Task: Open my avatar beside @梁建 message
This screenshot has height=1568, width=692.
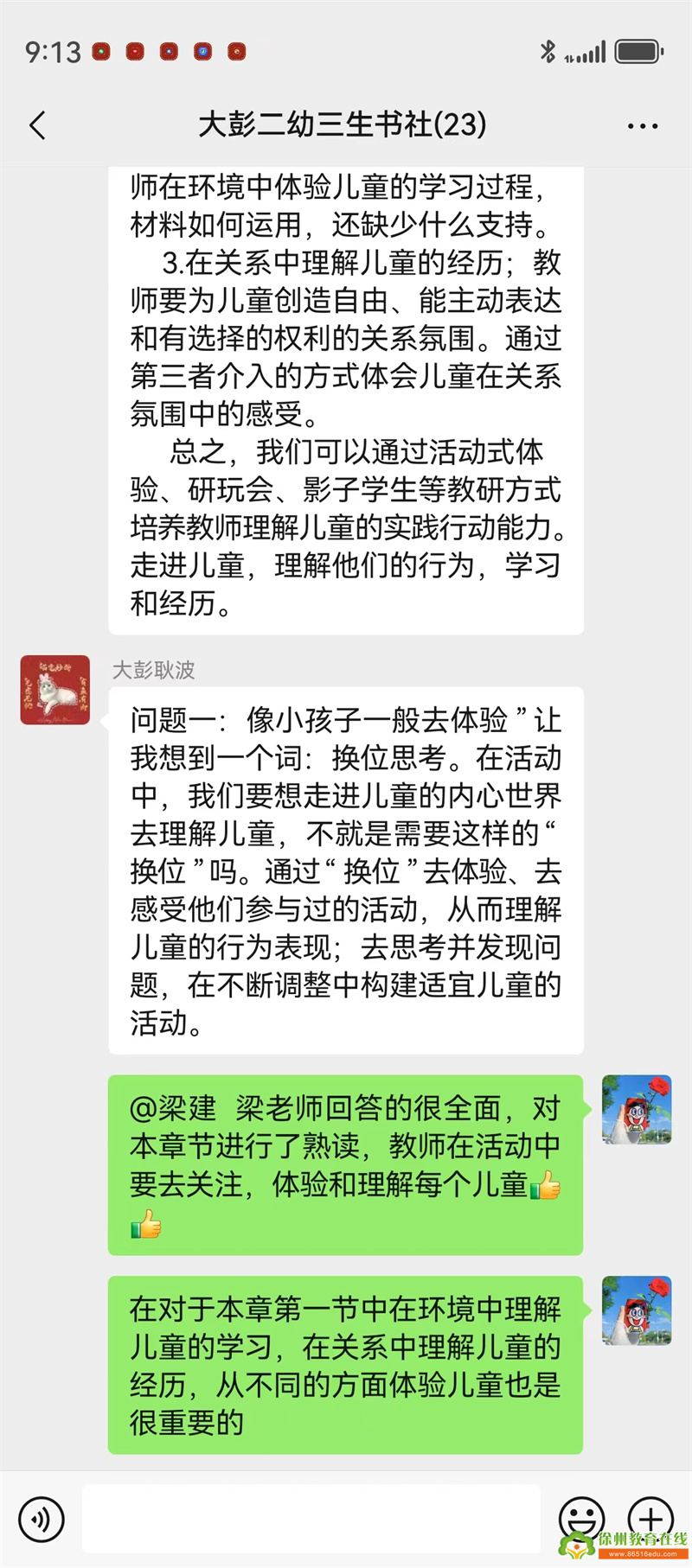Action: pyautogui.click(x=637, y=1110)
